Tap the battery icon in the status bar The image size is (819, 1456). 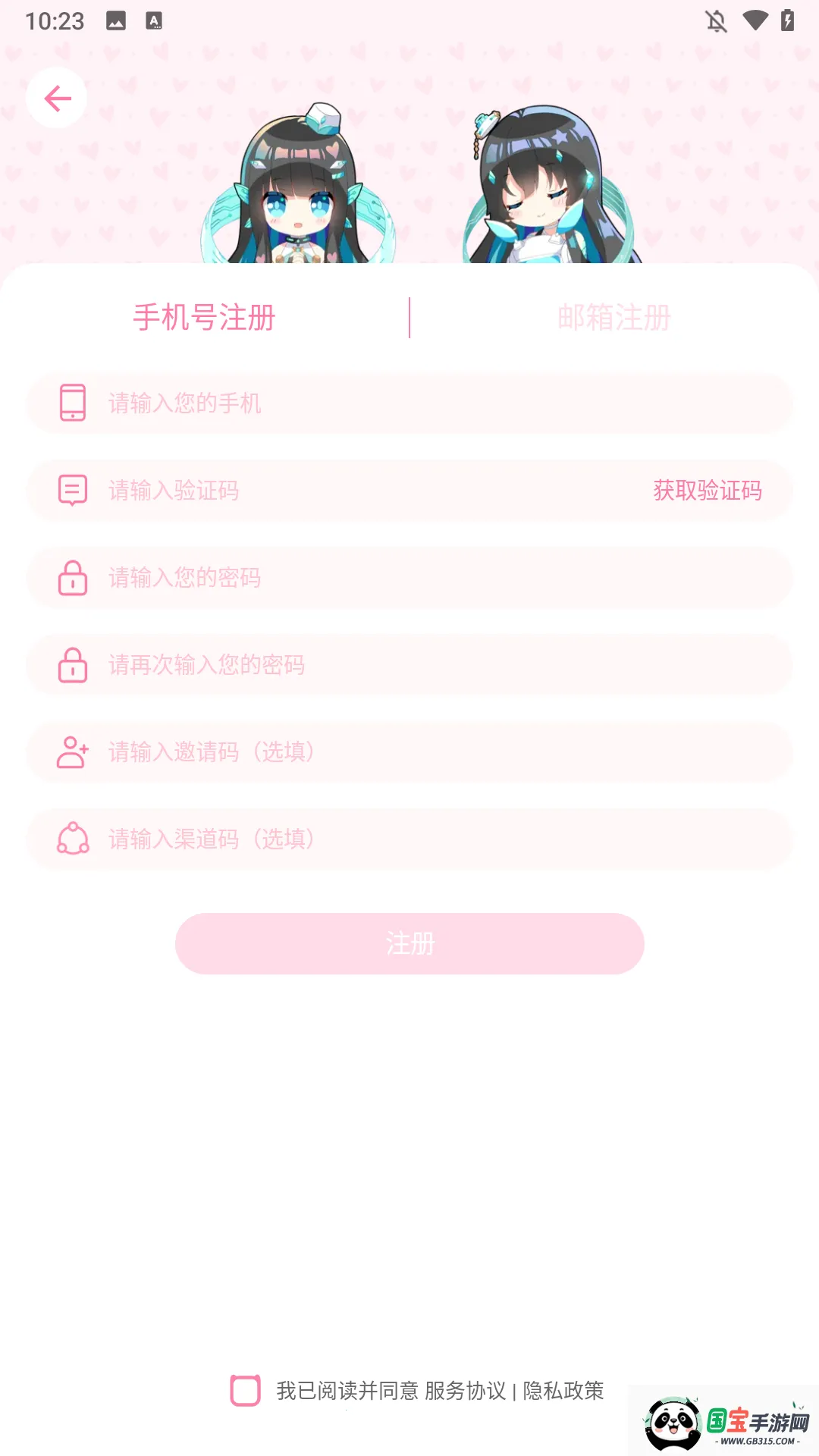(787, 20)
